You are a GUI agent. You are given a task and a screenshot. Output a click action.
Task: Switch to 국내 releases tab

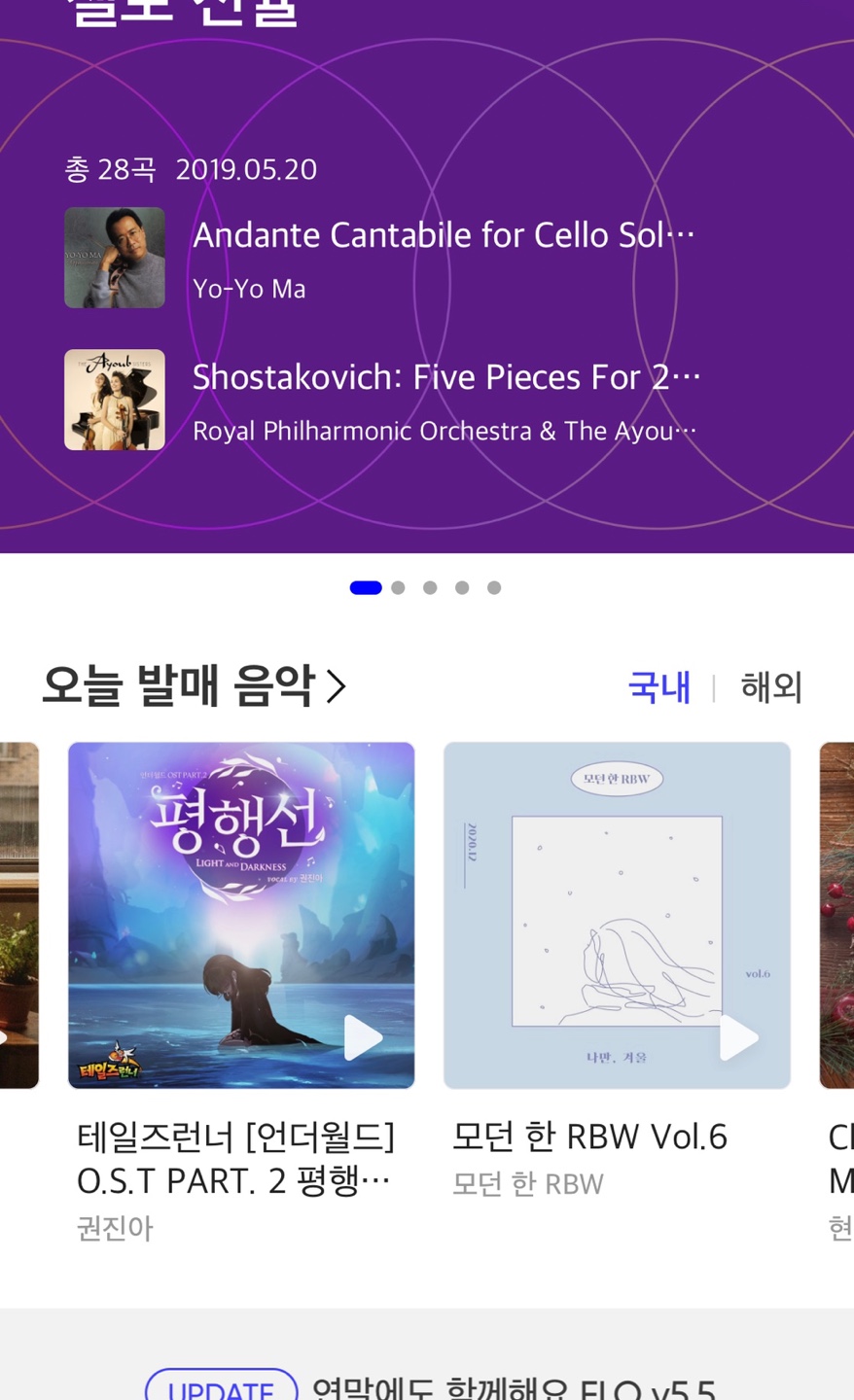pos(659,687)
